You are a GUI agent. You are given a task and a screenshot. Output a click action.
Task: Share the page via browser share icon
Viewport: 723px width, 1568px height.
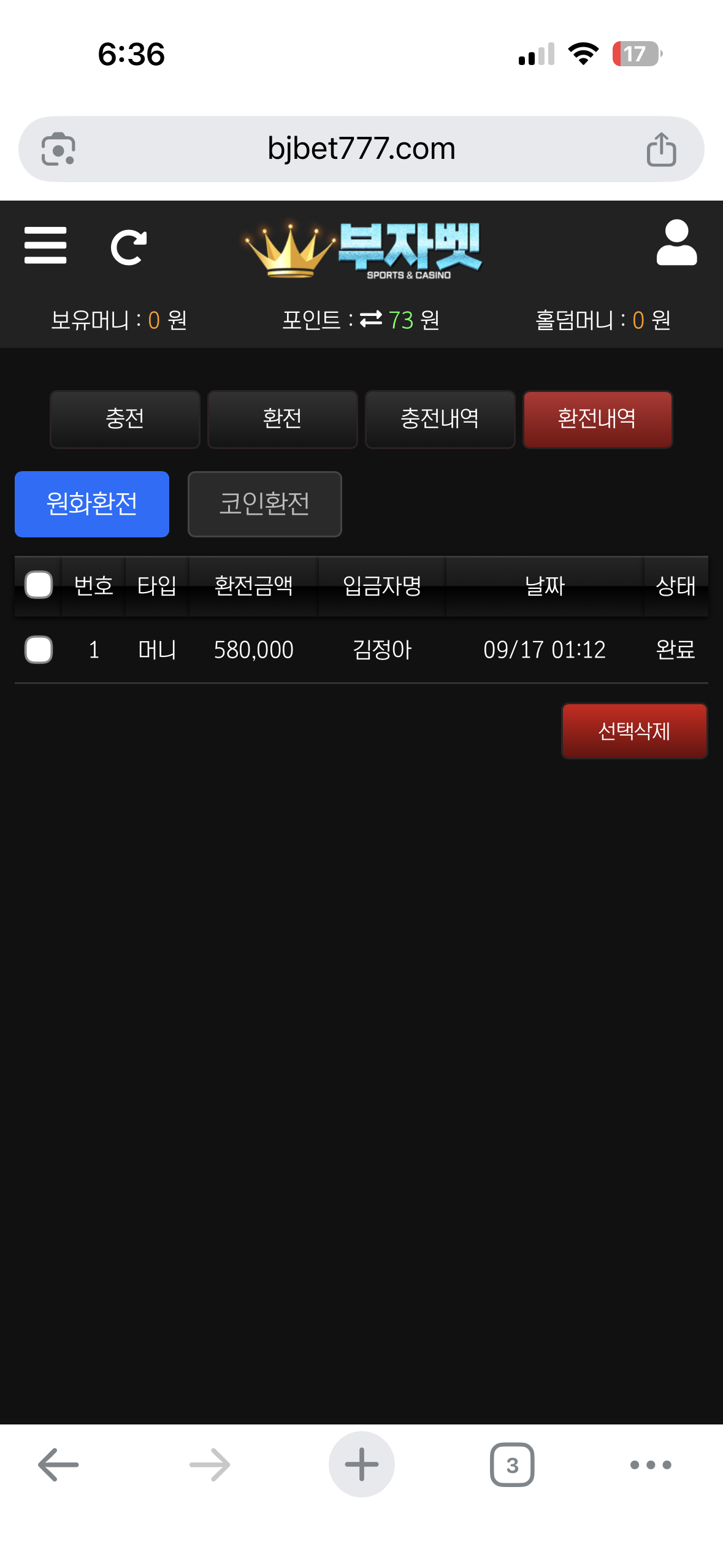(x=661, y=149)
